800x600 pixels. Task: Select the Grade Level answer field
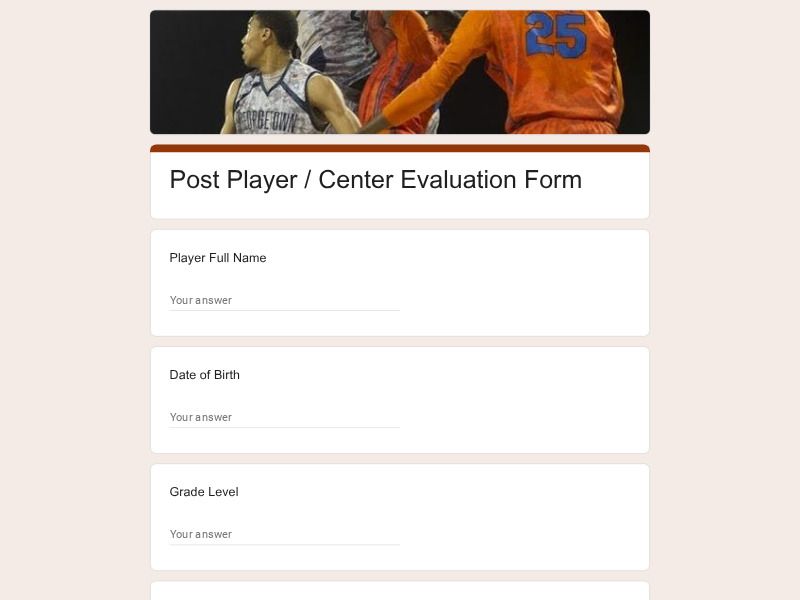pos(284,534)
